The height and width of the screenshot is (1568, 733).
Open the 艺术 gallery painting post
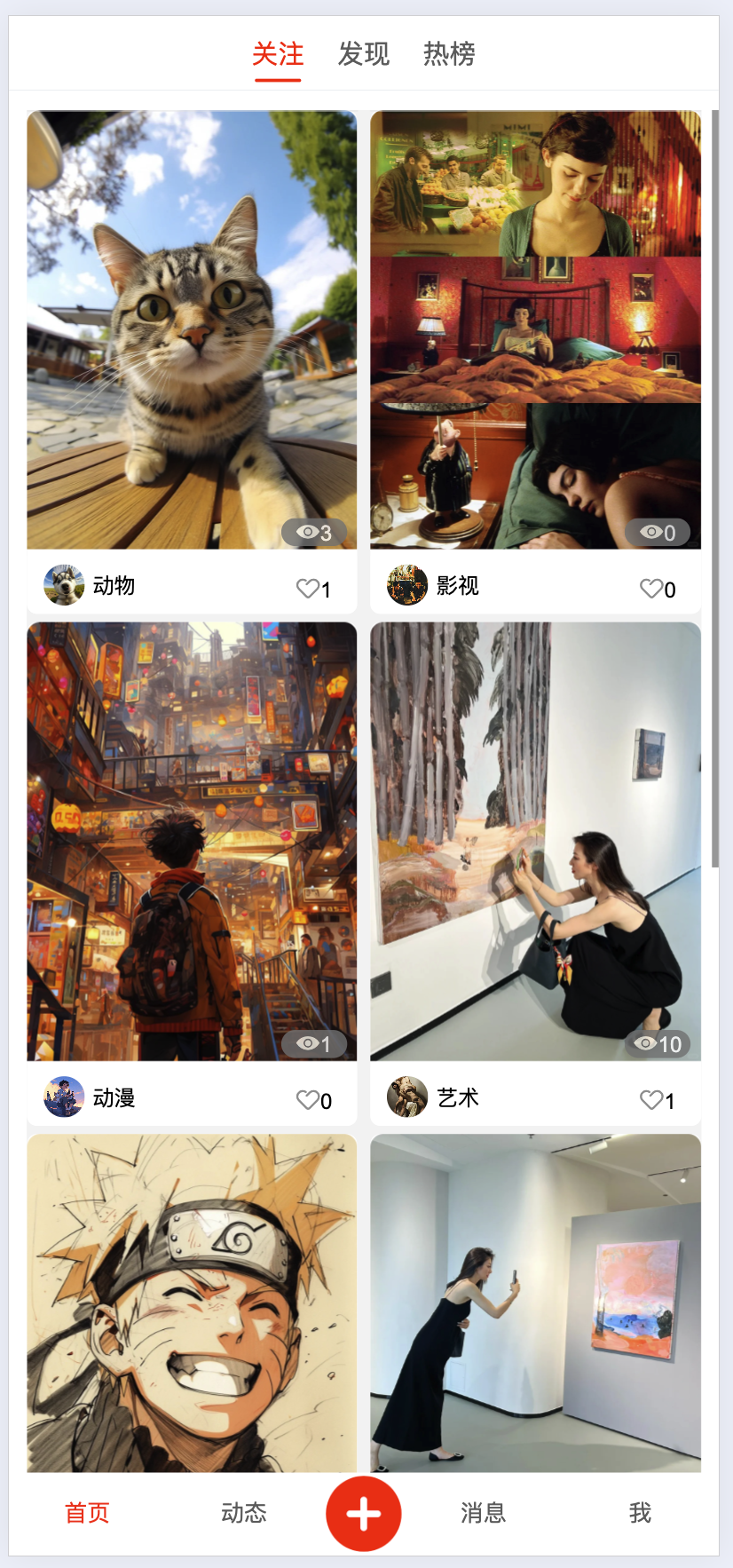click(x=535, y=841)
